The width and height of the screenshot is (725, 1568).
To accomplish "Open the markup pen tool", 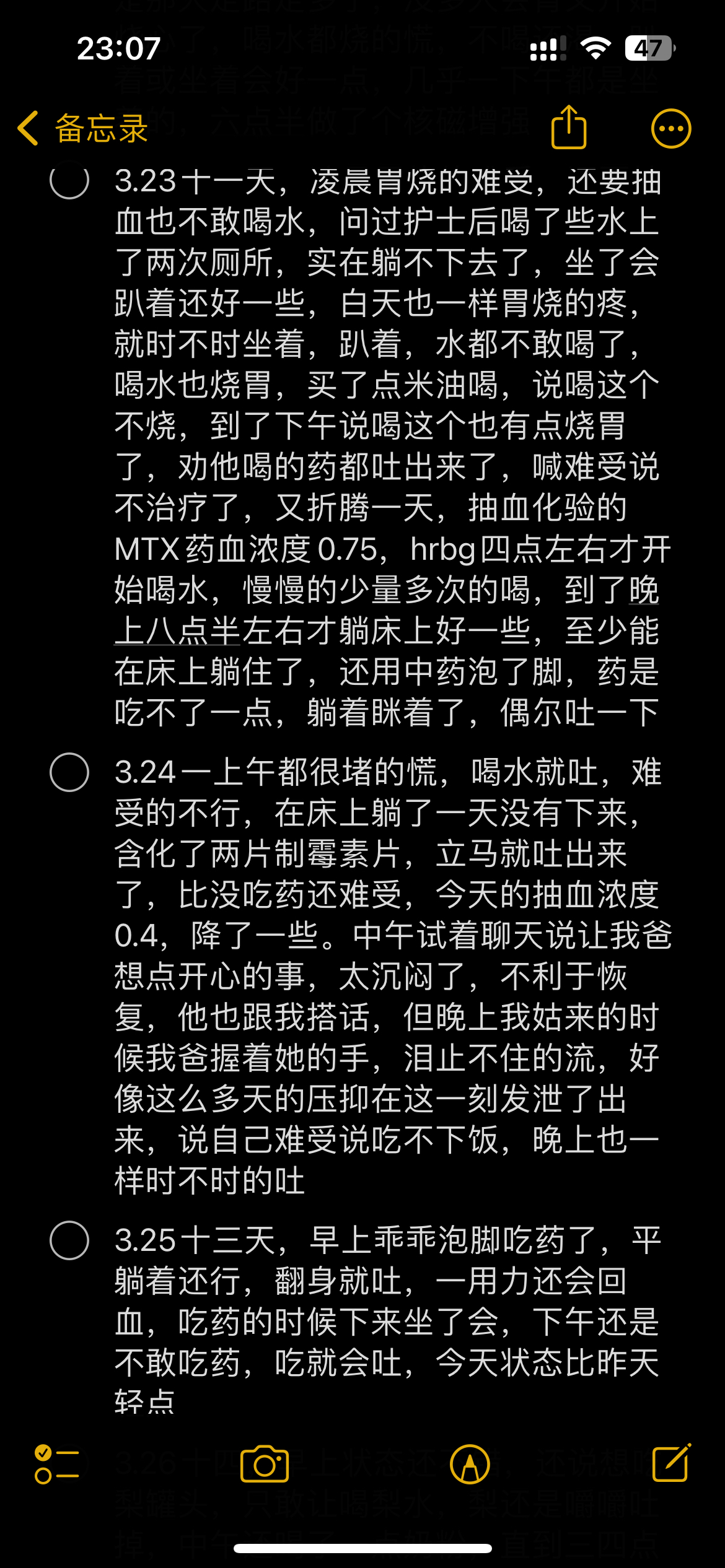I will point(470,1464).
